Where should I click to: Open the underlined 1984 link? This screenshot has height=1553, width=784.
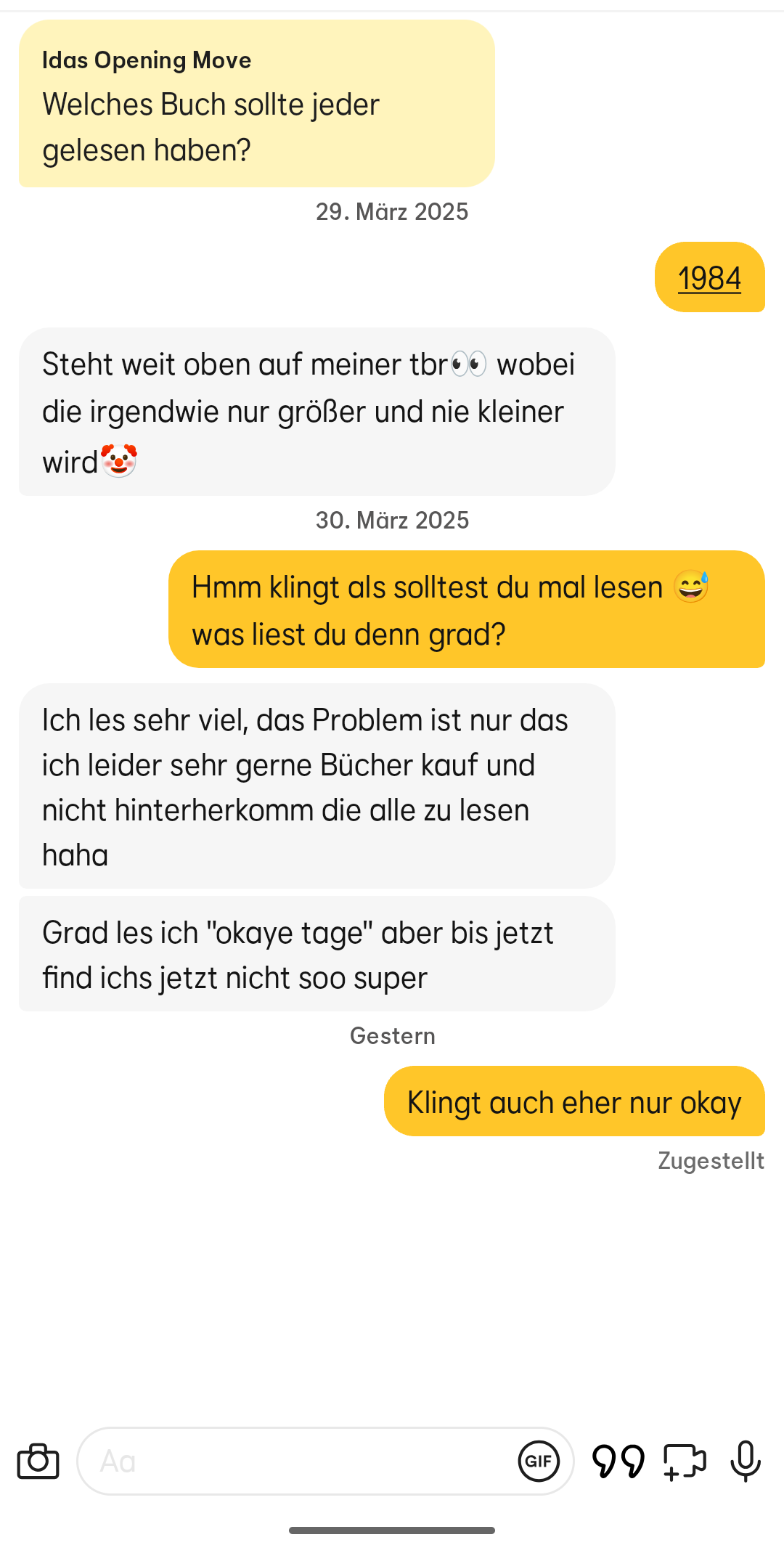709,278
